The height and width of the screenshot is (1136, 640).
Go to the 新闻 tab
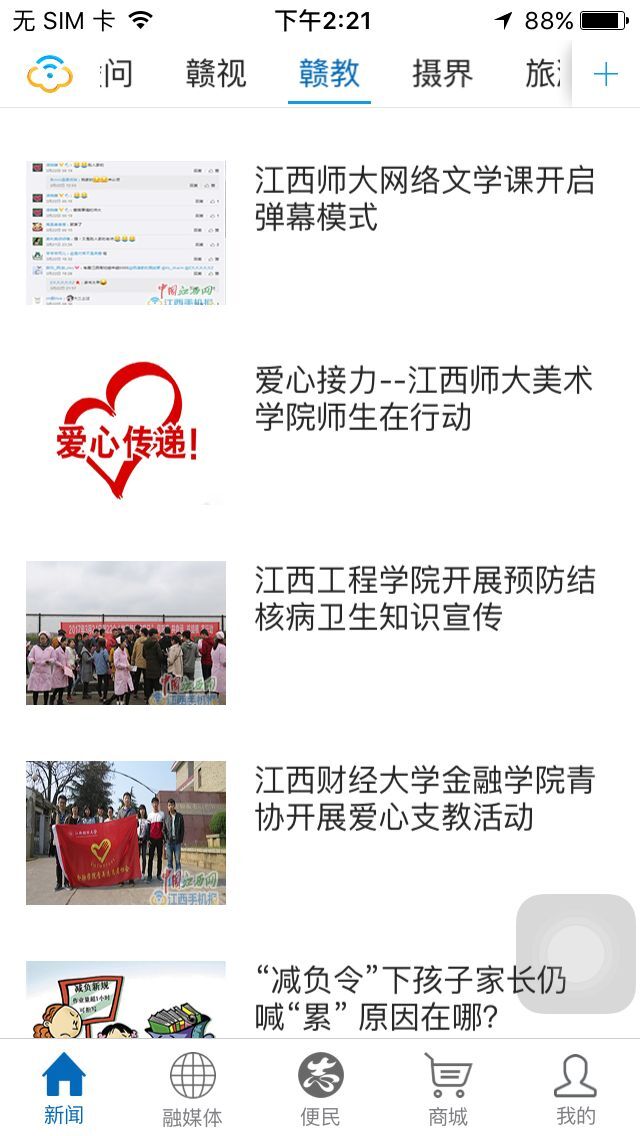coord(64,1088)
